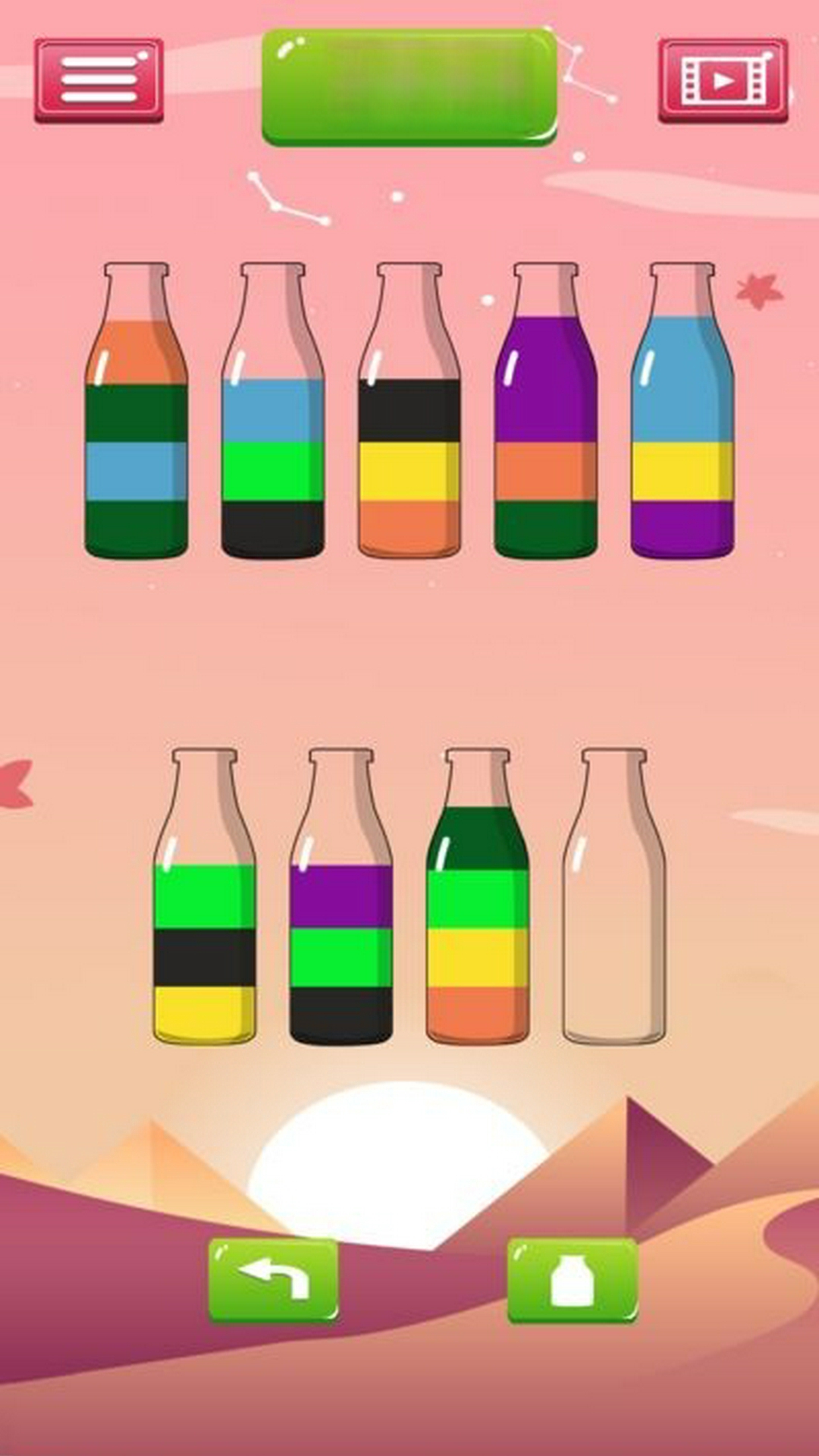Add an extra empty bottle
This screenshot has height=1456, width=819.
point(572,1280)
